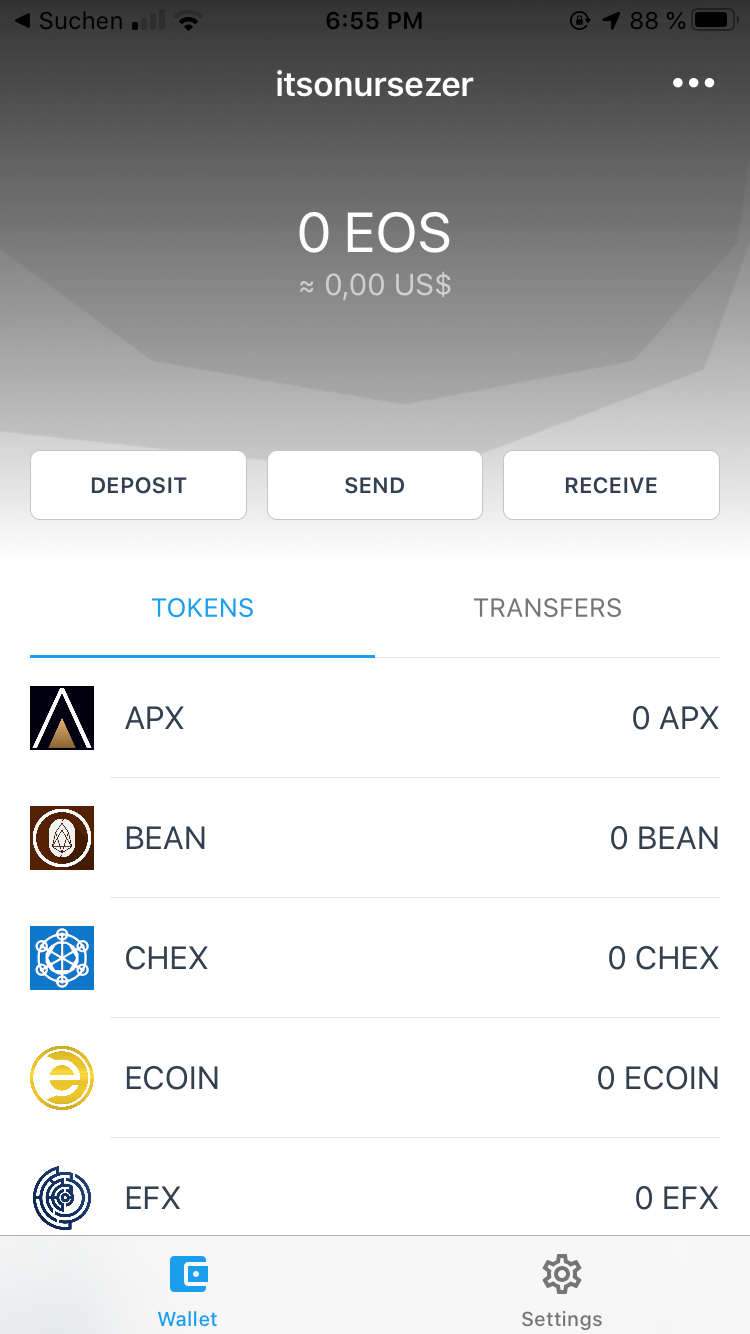750x1334 pixels.
Task: Tap the DEPOSIT button
Action: pyautogui.click(x=138, y=485)
